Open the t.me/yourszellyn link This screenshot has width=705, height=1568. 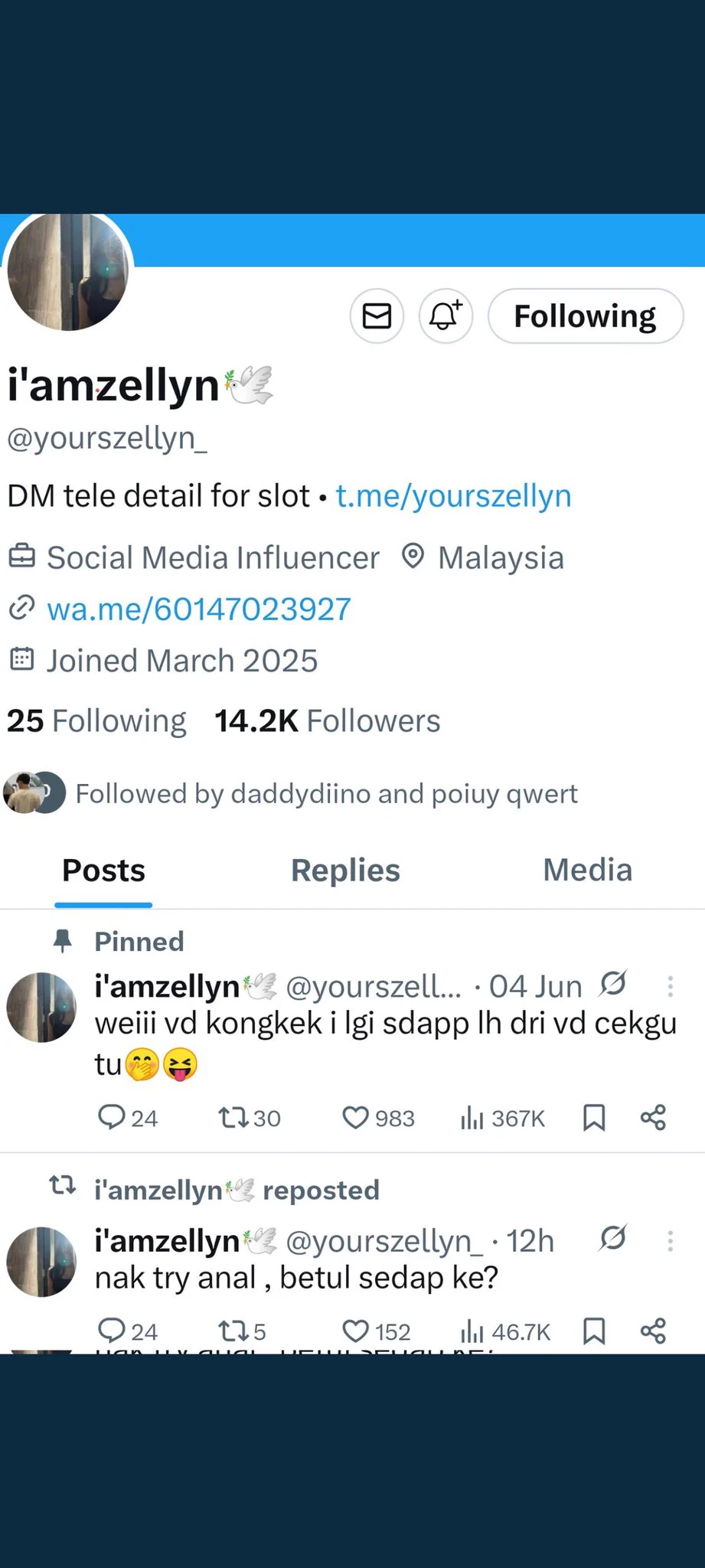(453, 496)
